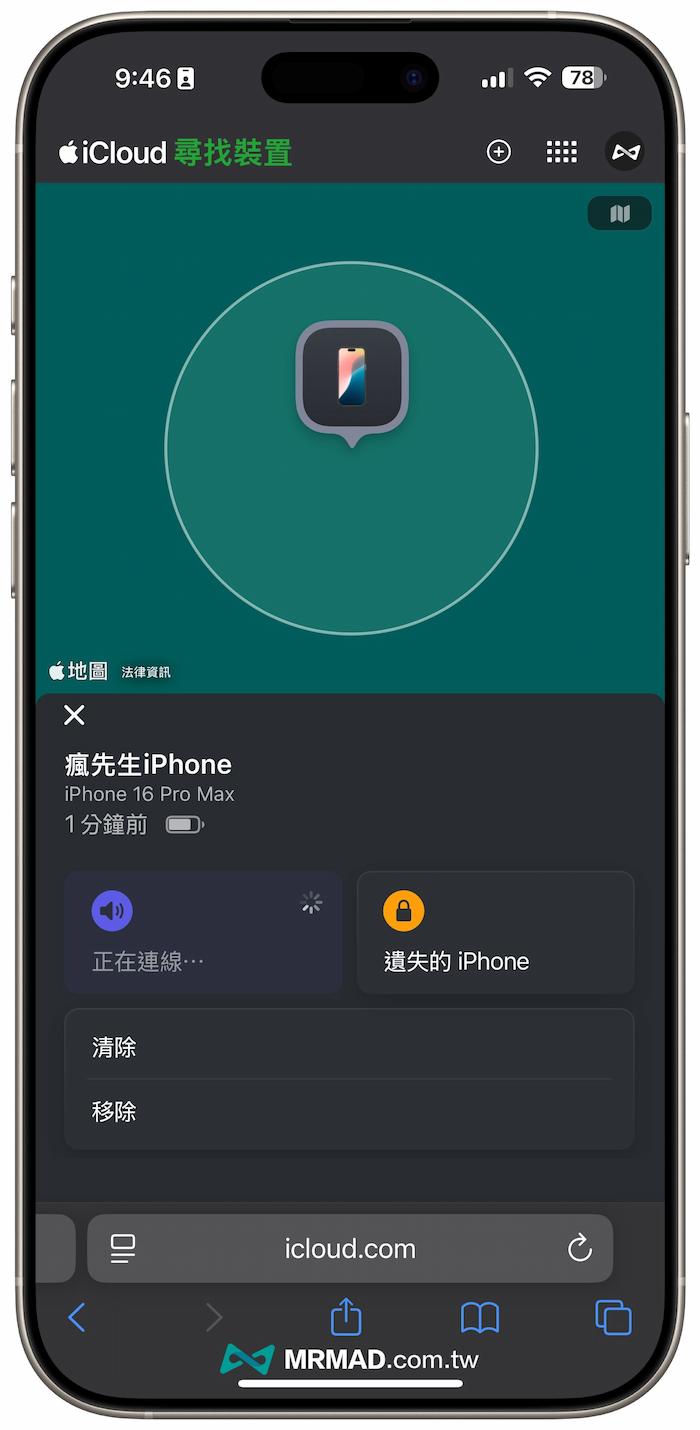Tap the plus icon in iCloud header
This screenshot has width=700, height=1430.
point(498,152)
